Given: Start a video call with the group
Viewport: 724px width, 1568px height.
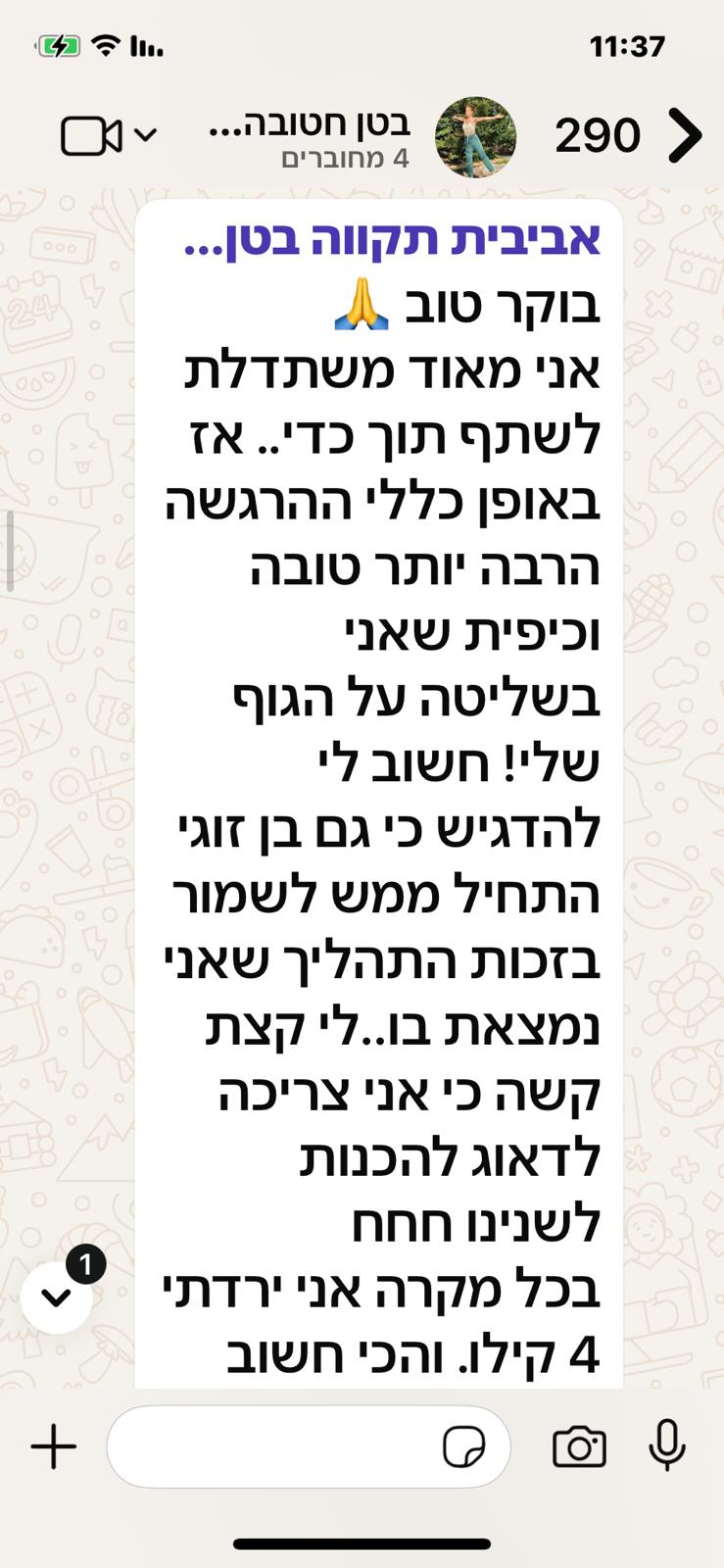Looking at the screenshot, I should [x=91, y=135].
